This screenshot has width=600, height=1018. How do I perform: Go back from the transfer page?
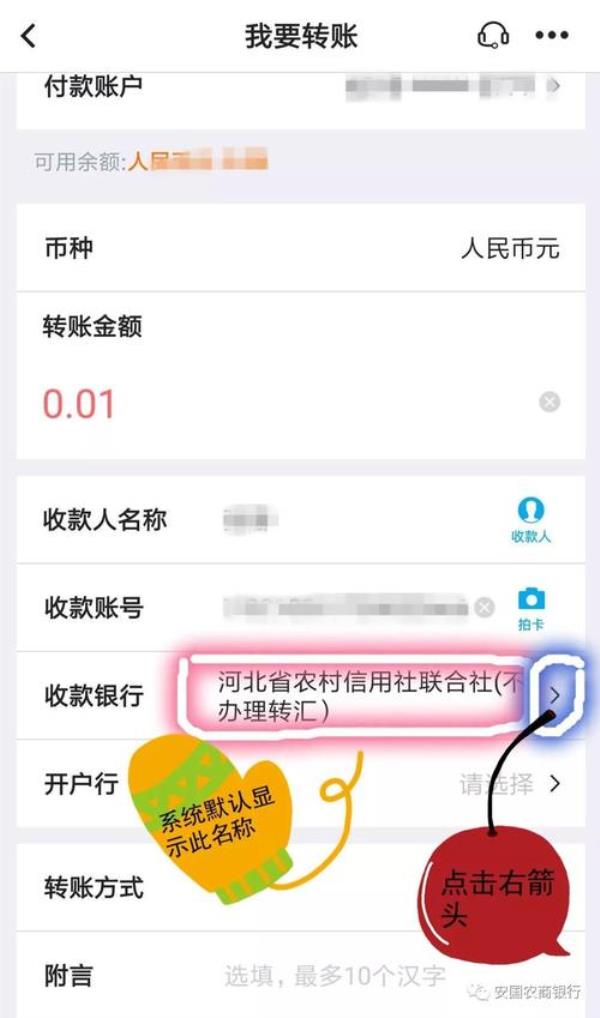pyautogui.click(x=28, y=36)
